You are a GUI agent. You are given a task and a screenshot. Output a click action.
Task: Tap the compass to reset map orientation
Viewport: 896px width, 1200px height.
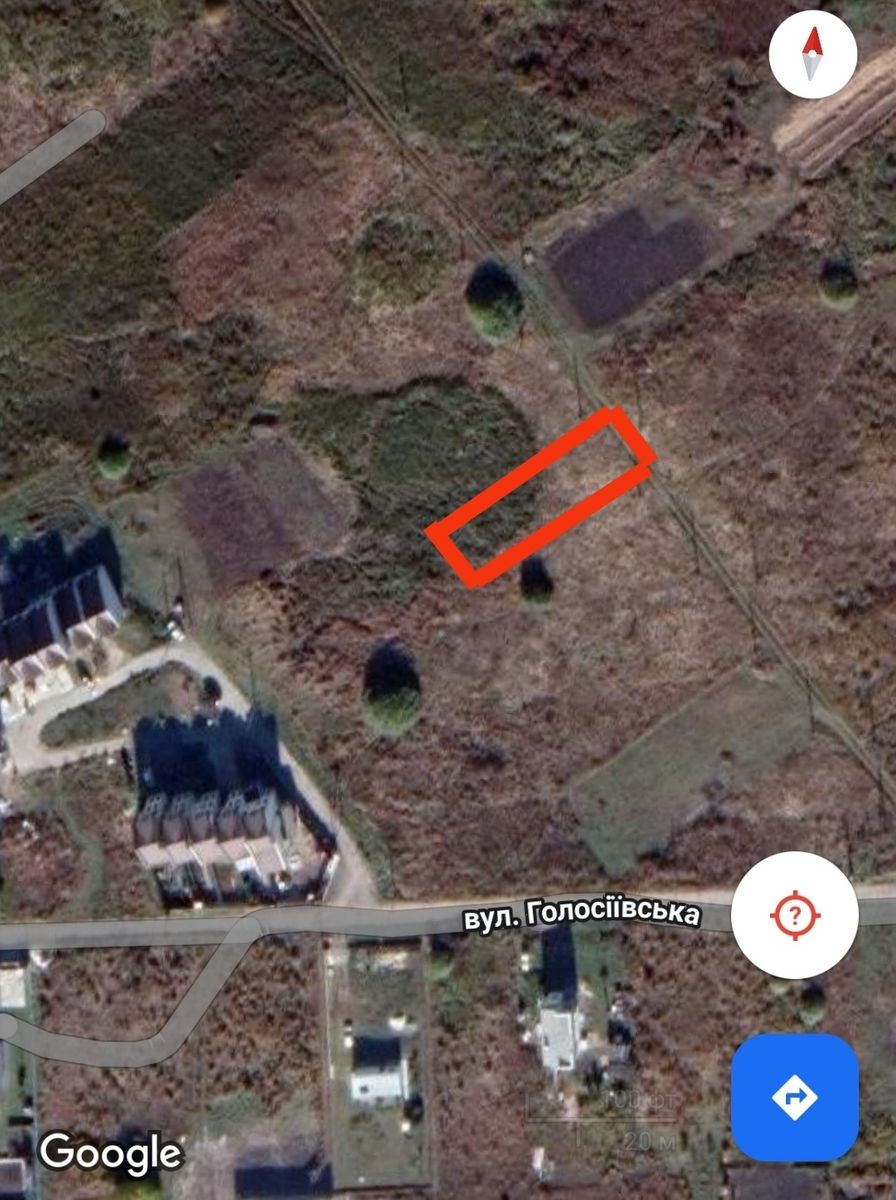click(813, 54)
